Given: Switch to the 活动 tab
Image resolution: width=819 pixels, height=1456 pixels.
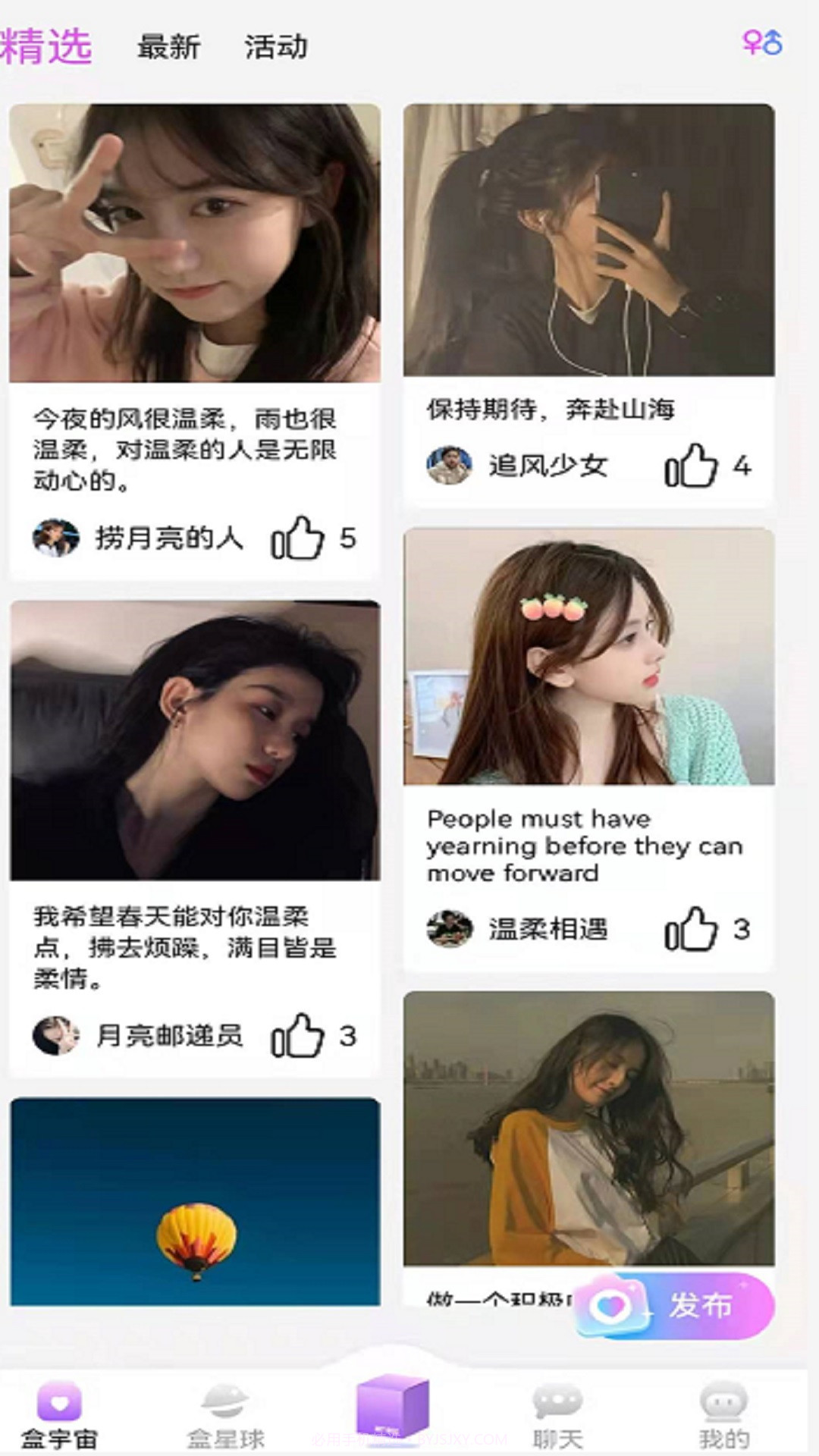Looking at the screenshot, I should [276, 47].
